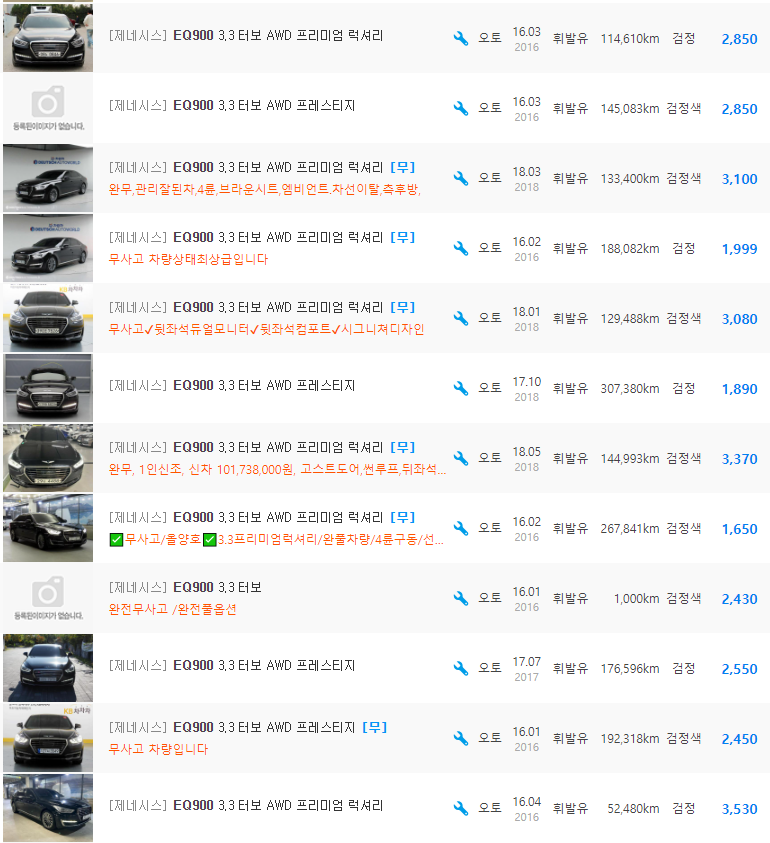
Task: Click the wrench icon on the 2,550 Prestige listing
Action: [460, 667]
